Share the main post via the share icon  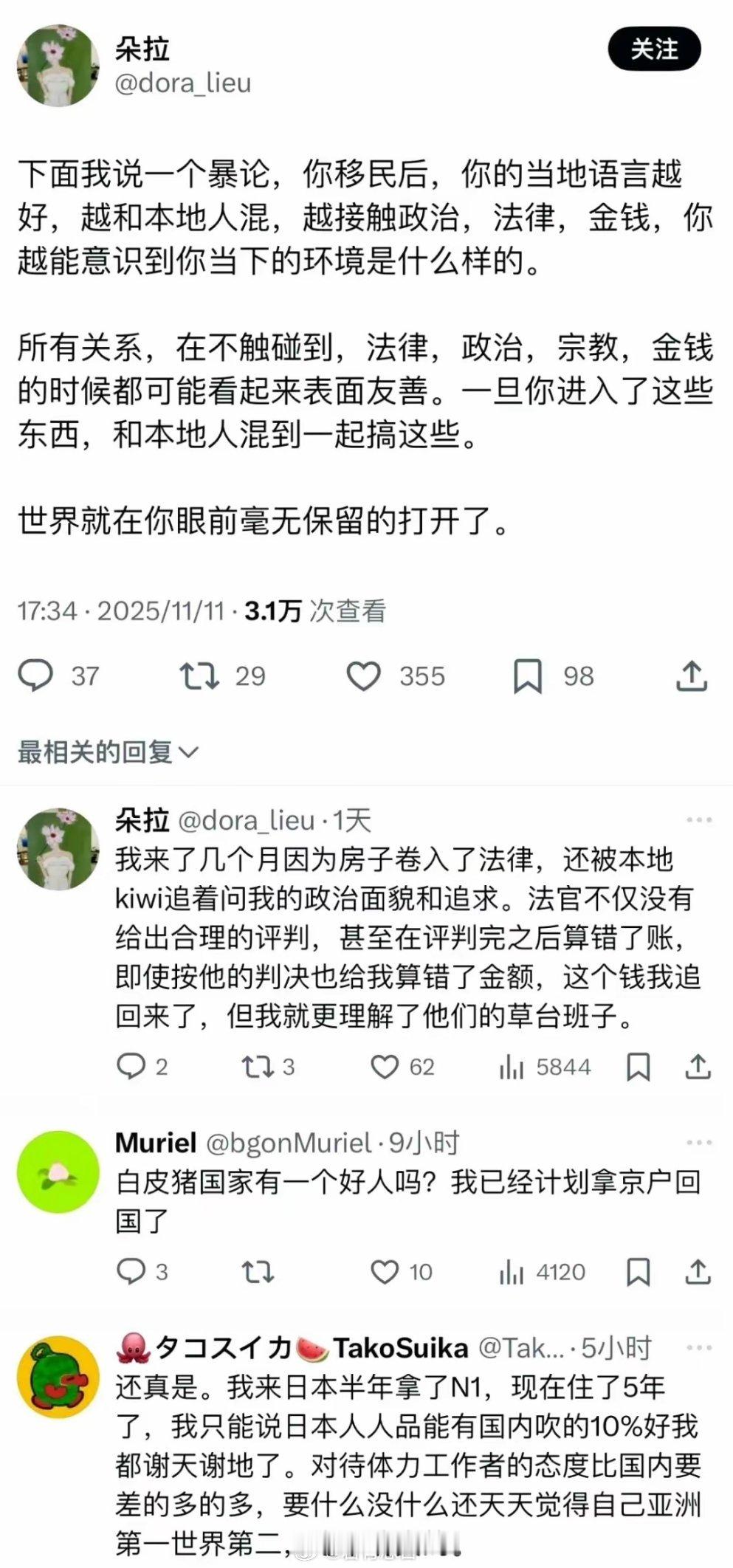tap(692, 675)
